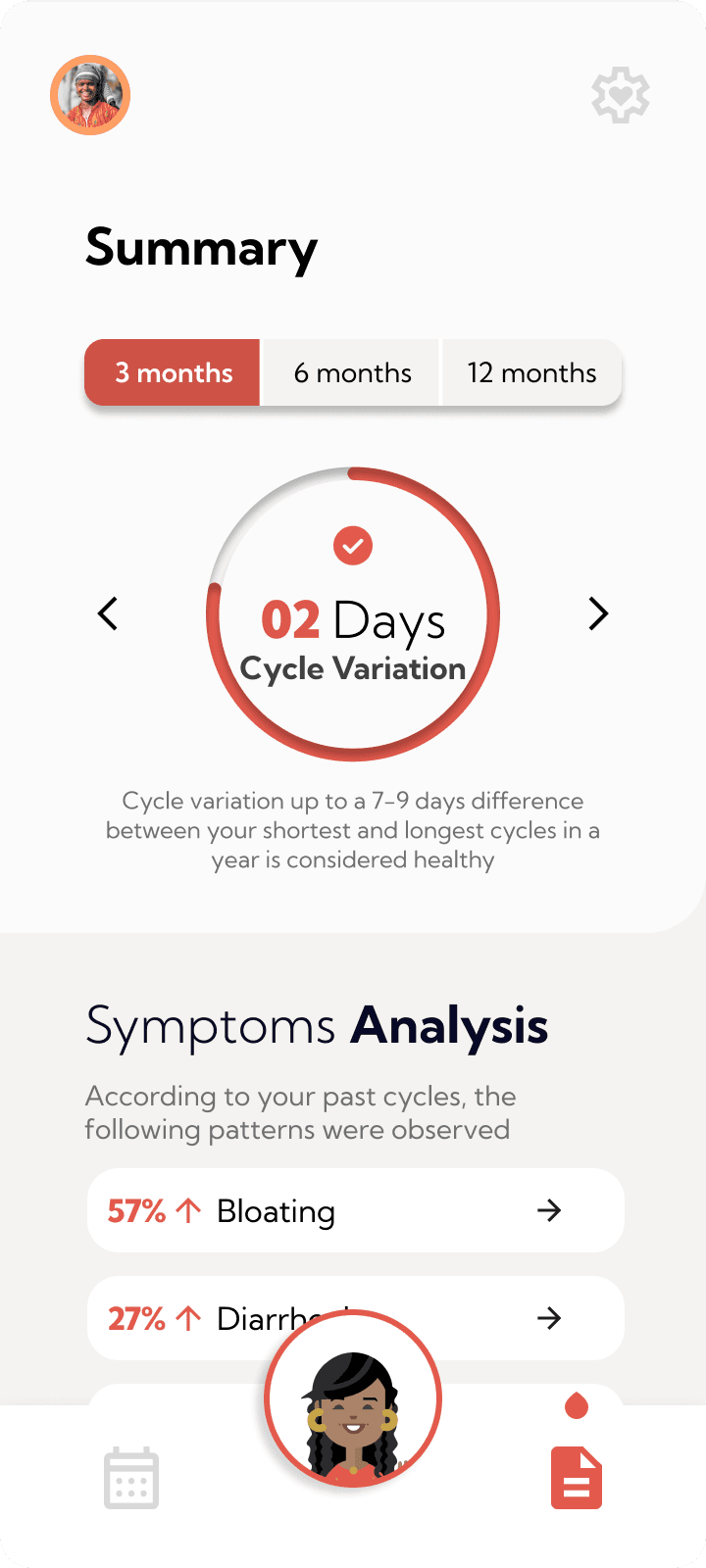Go to the next summary stat
The image size is (706, 1568).
point(598,614)
